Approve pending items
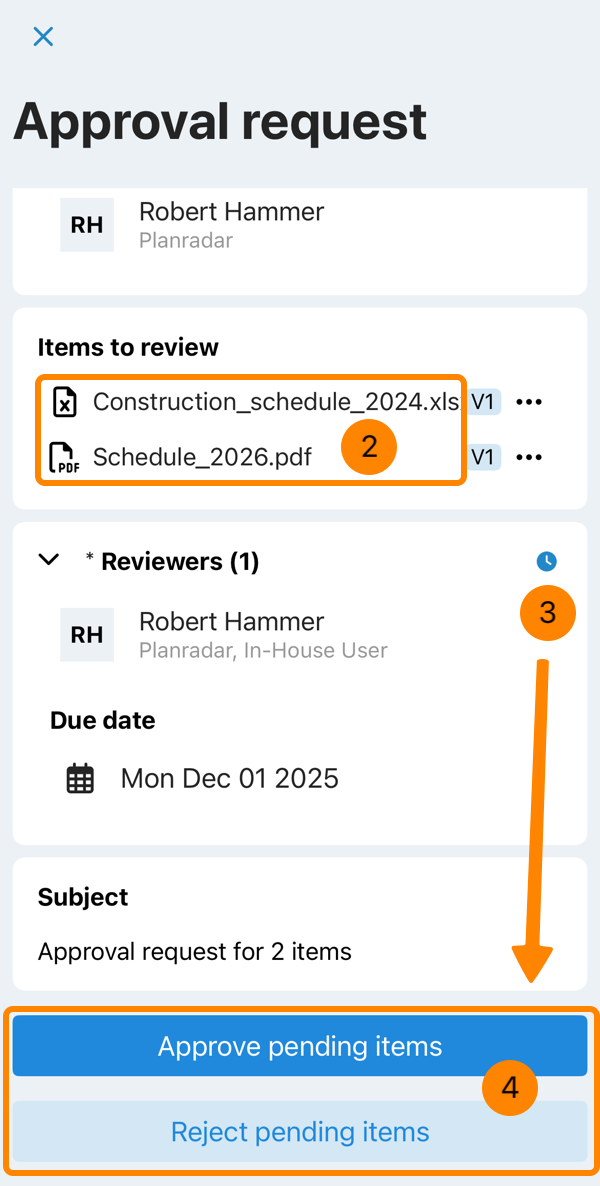Viewport: 600px width, 1186px height. pos(300,1046)
